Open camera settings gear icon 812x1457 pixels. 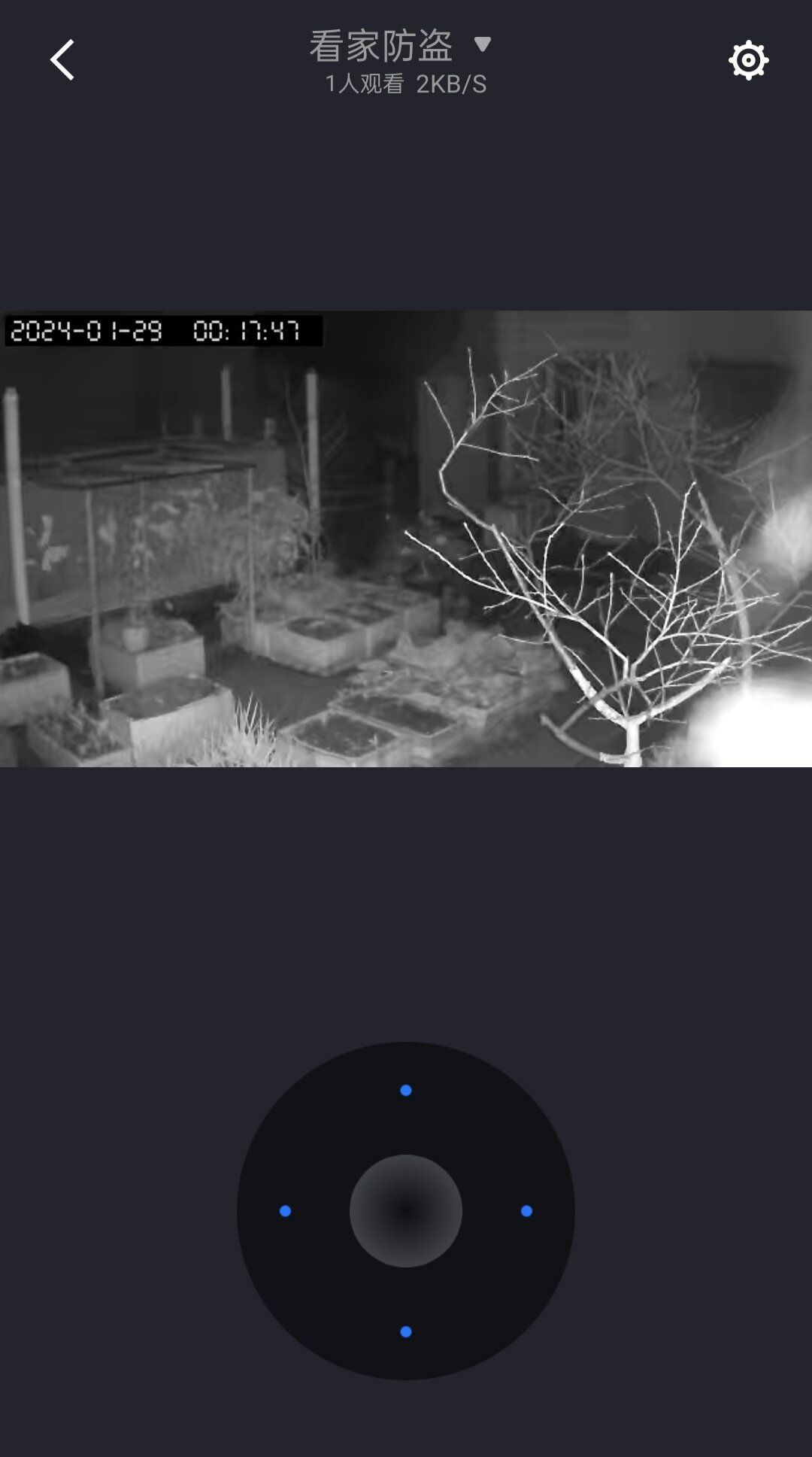point(748,60)
